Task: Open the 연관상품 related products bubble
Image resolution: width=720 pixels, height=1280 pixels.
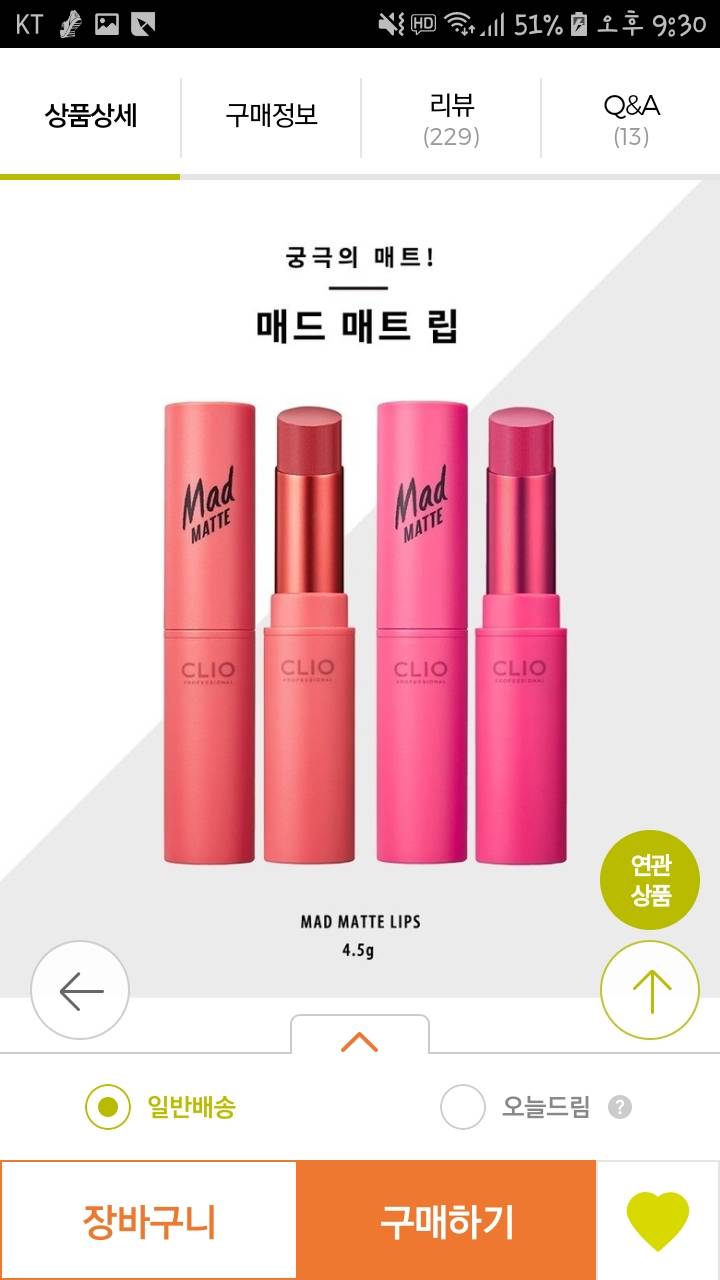Action: coord(650,880)
